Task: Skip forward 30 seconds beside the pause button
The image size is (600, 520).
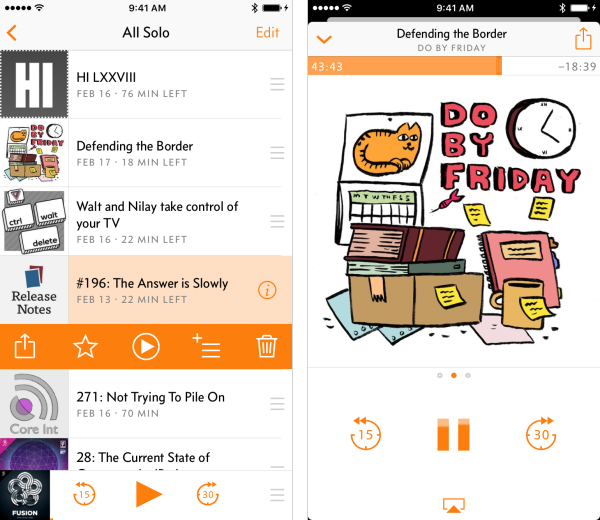Action: [541, 434]
